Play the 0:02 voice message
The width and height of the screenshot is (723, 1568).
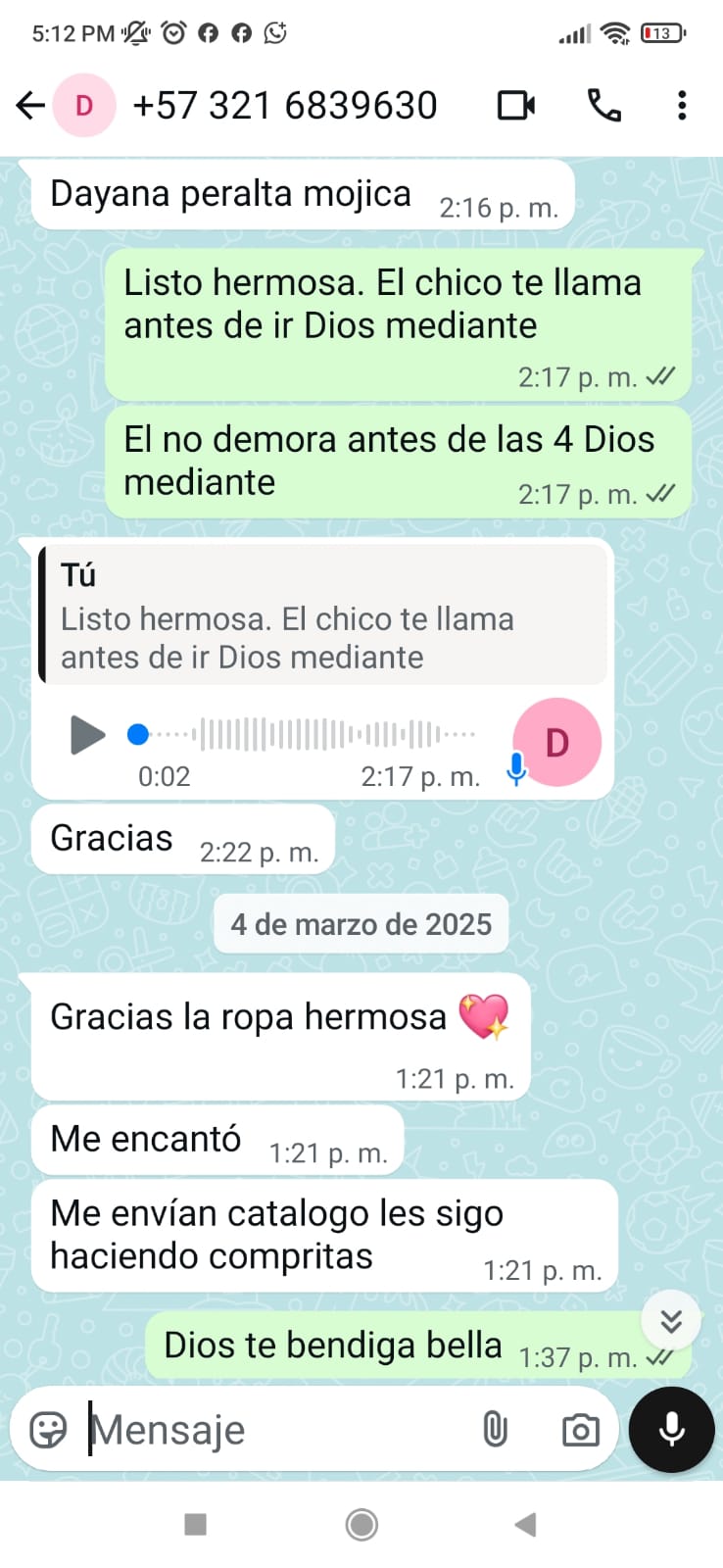[x=87, y=735]
